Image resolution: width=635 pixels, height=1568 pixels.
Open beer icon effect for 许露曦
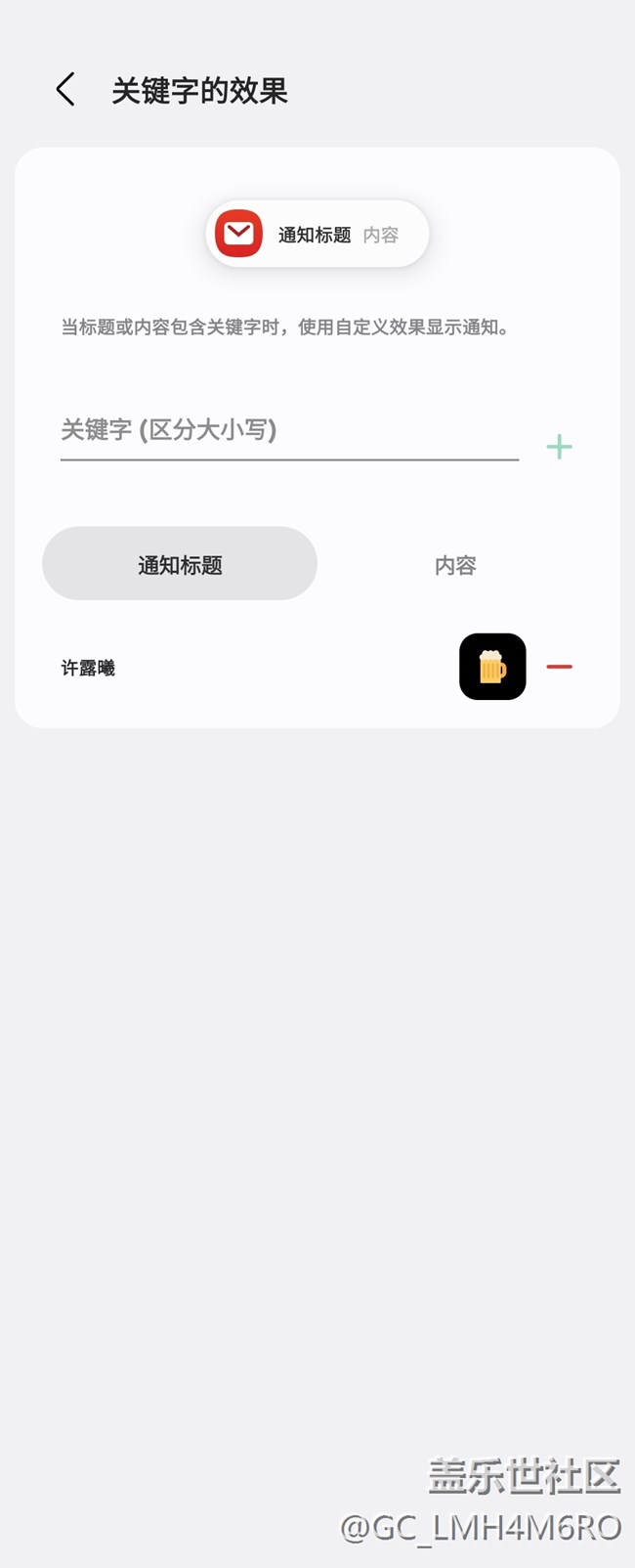[x=492, y=667]
